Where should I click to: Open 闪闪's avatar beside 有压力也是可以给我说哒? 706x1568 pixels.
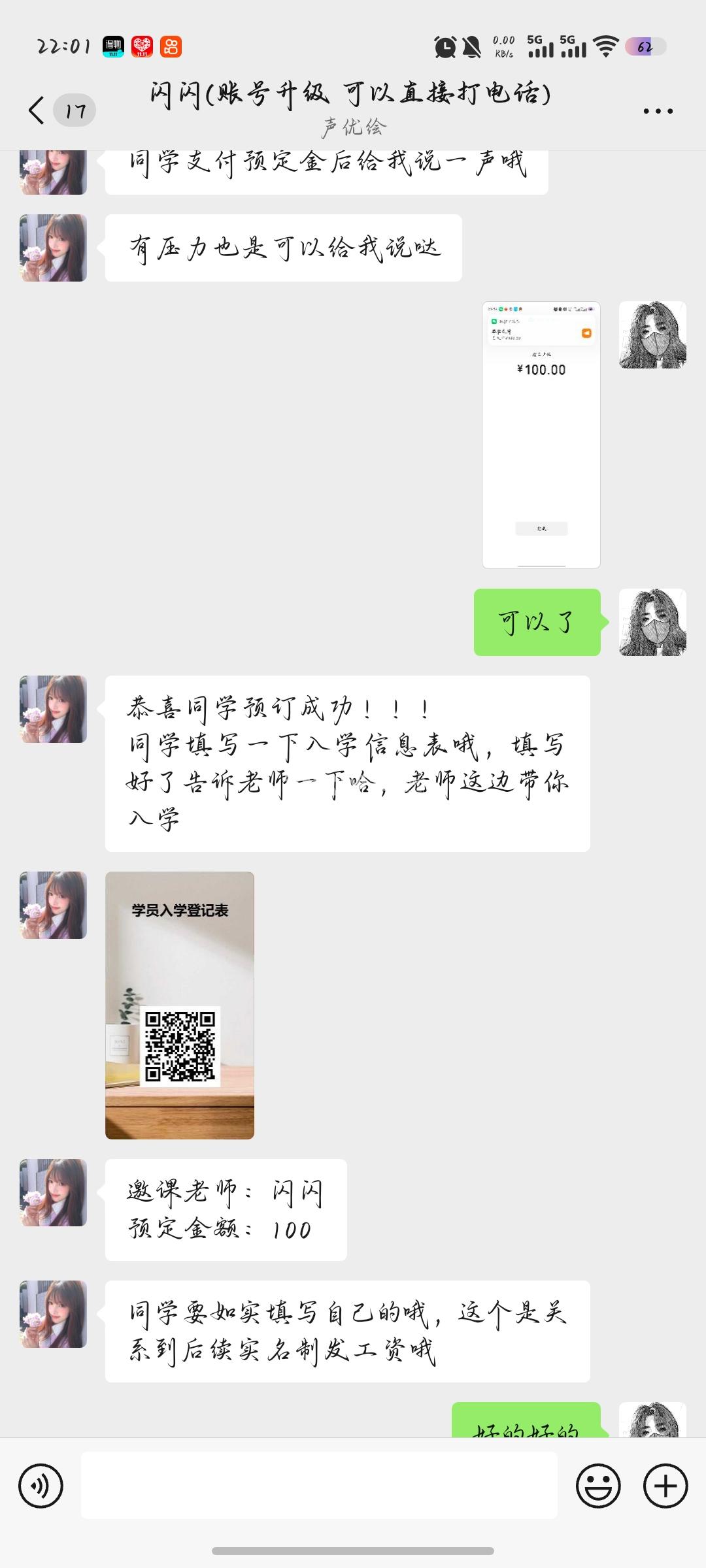point(54,248)
